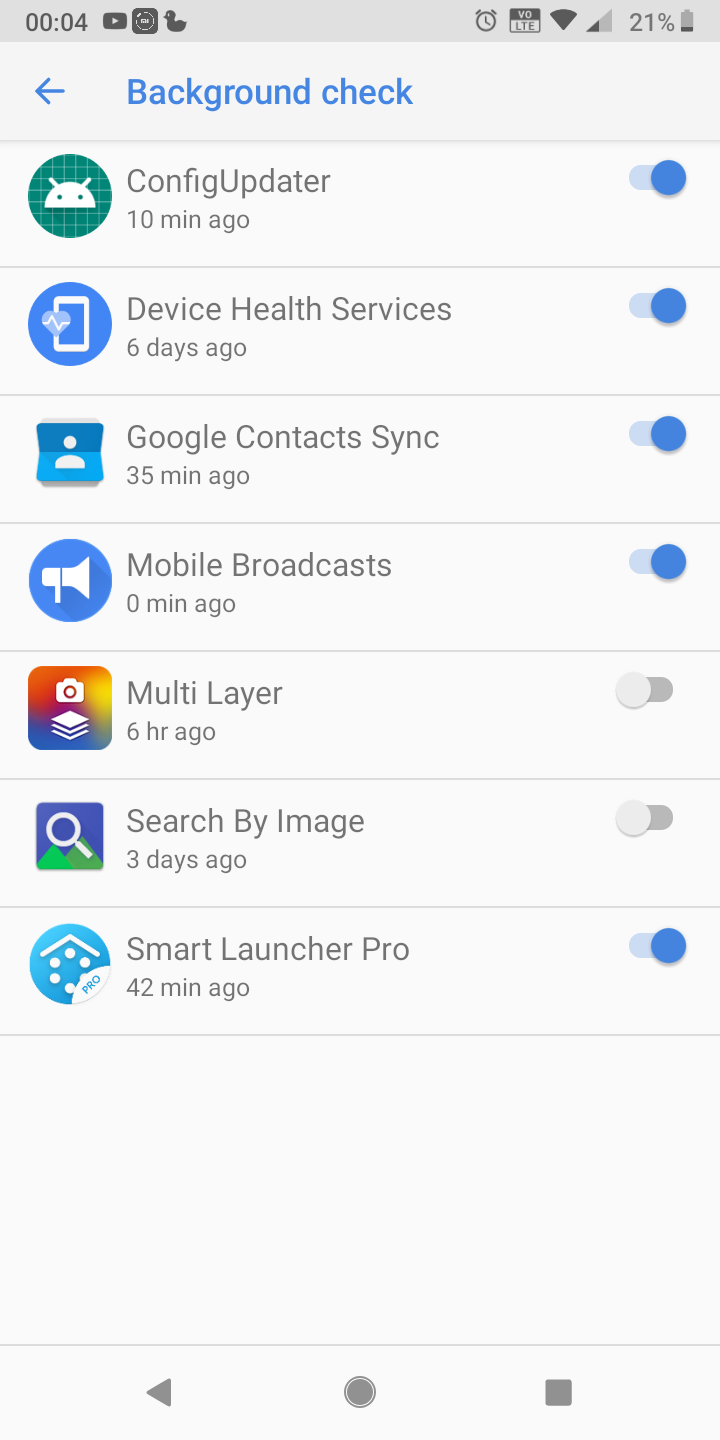Disable the Device Health Services switch
Image resolution: width=720 pixels, height=1440 pixels.
point(657,307)
